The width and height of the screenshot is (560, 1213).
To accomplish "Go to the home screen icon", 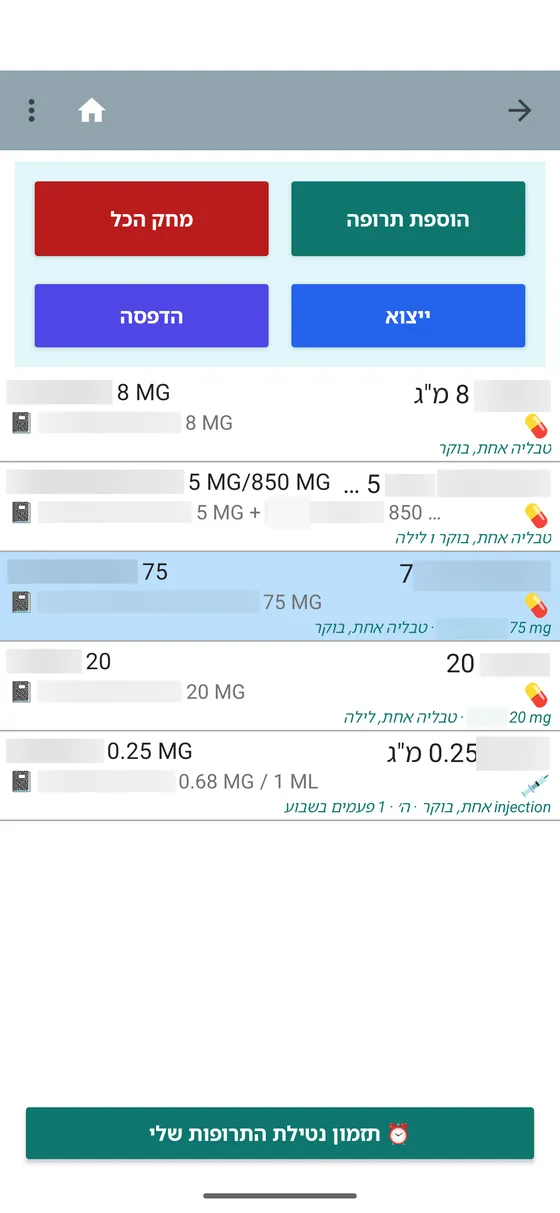I will click(92, 111).
